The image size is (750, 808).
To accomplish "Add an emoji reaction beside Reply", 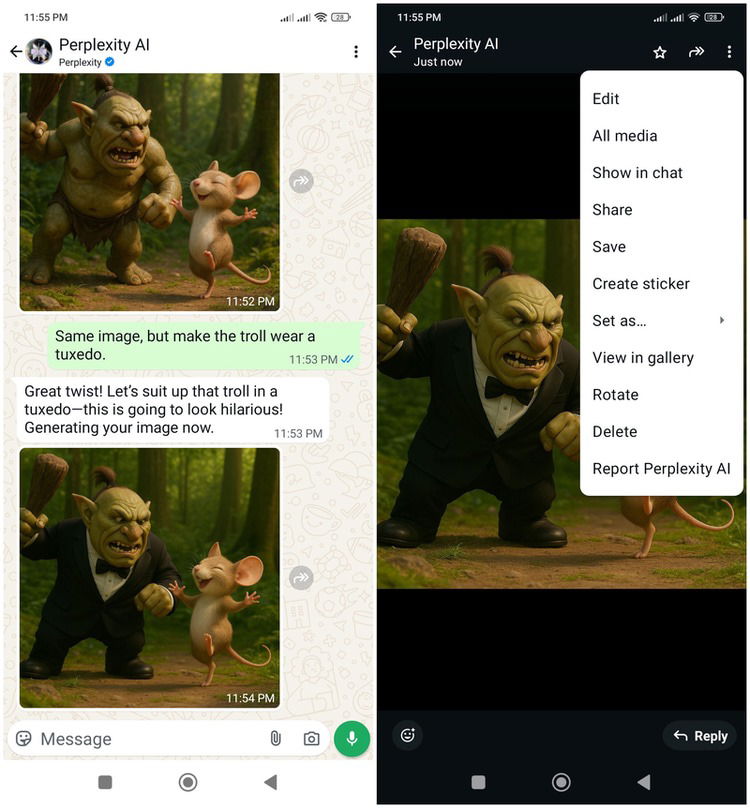I will click(408, 736).
